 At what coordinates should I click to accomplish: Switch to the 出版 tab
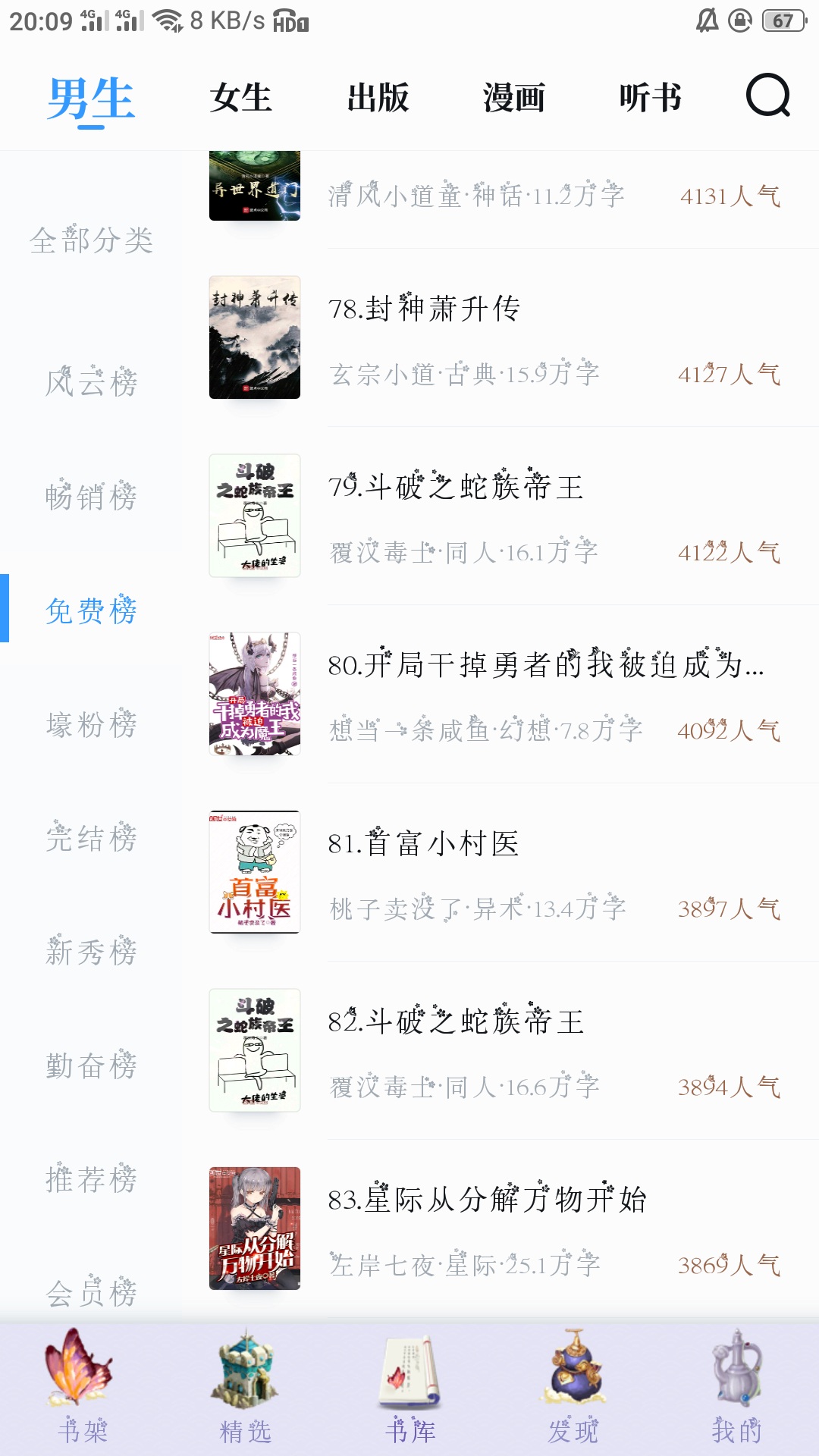click(378, 98)
